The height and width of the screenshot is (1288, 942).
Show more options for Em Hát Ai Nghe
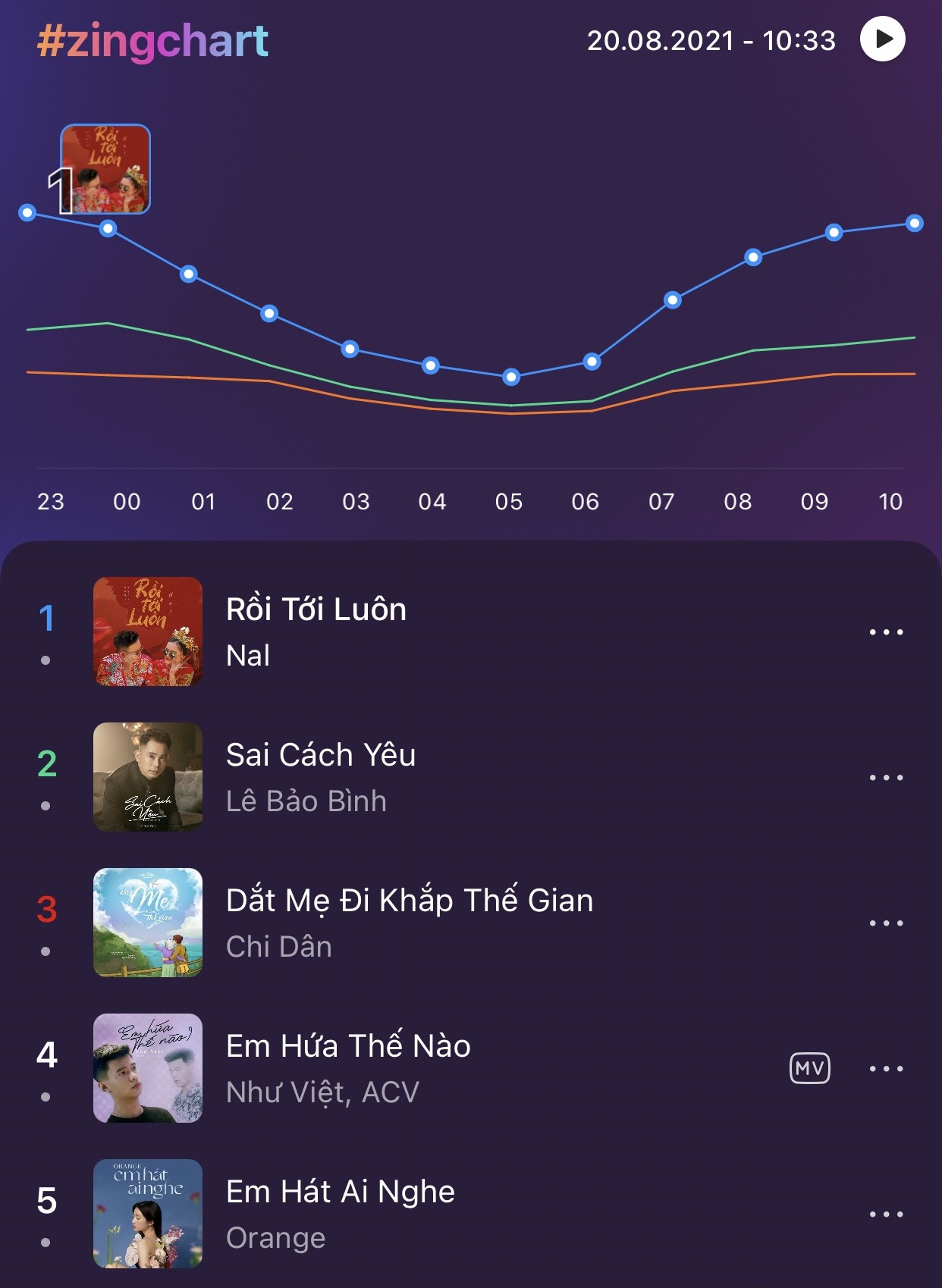[x=886, y=1214]
